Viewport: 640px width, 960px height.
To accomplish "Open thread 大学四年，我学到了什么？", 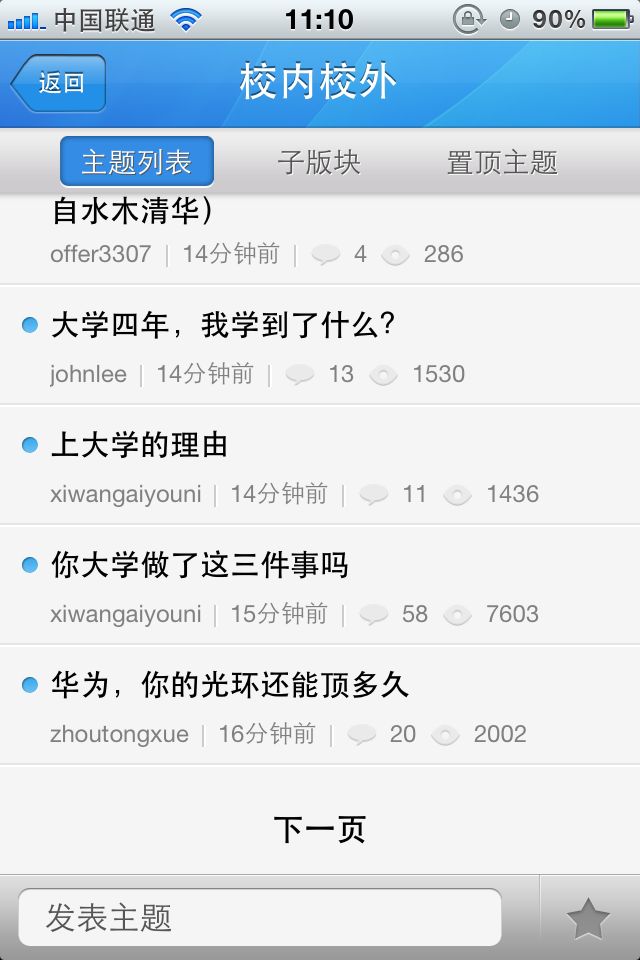I will point(320,346).
